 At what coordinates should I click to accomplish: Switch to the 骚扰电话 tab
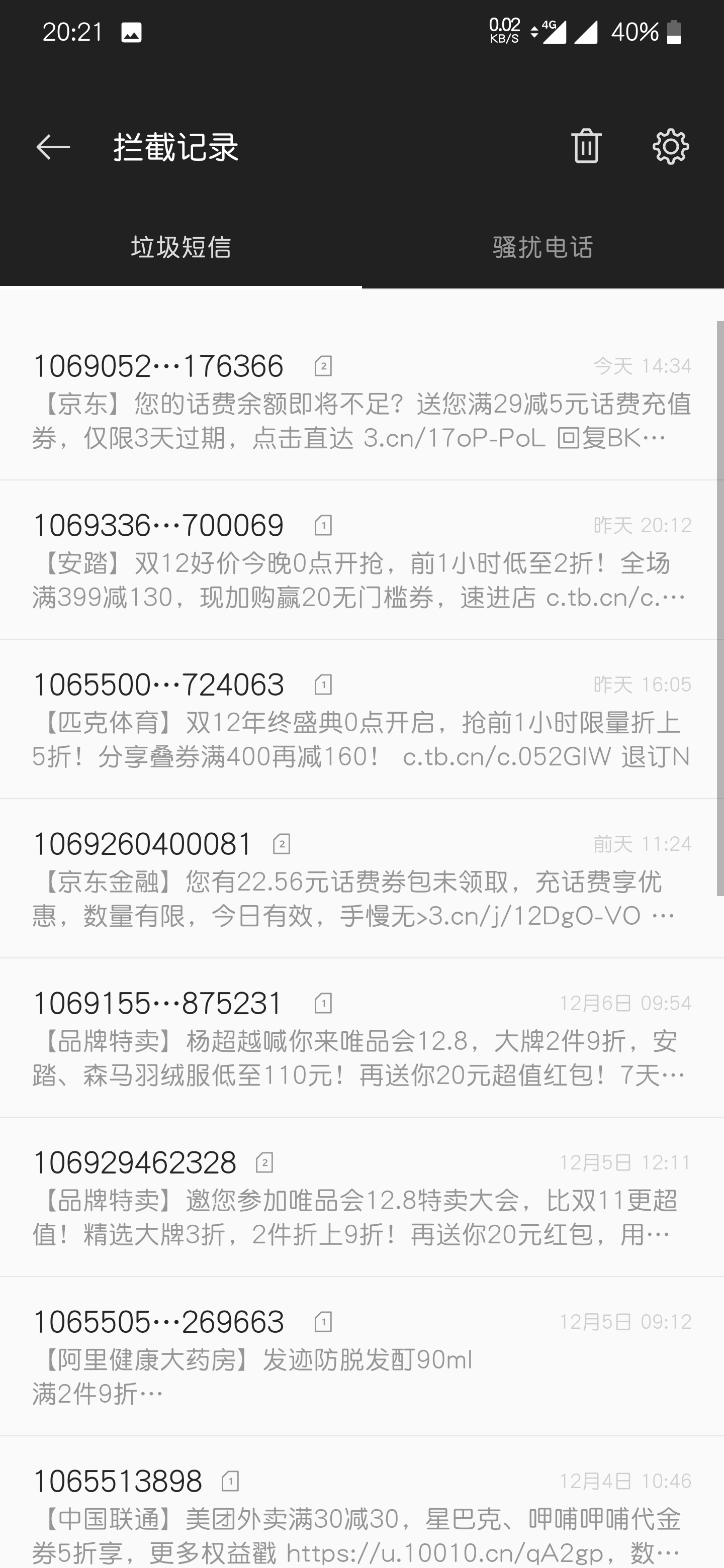[x=542, y=247]
